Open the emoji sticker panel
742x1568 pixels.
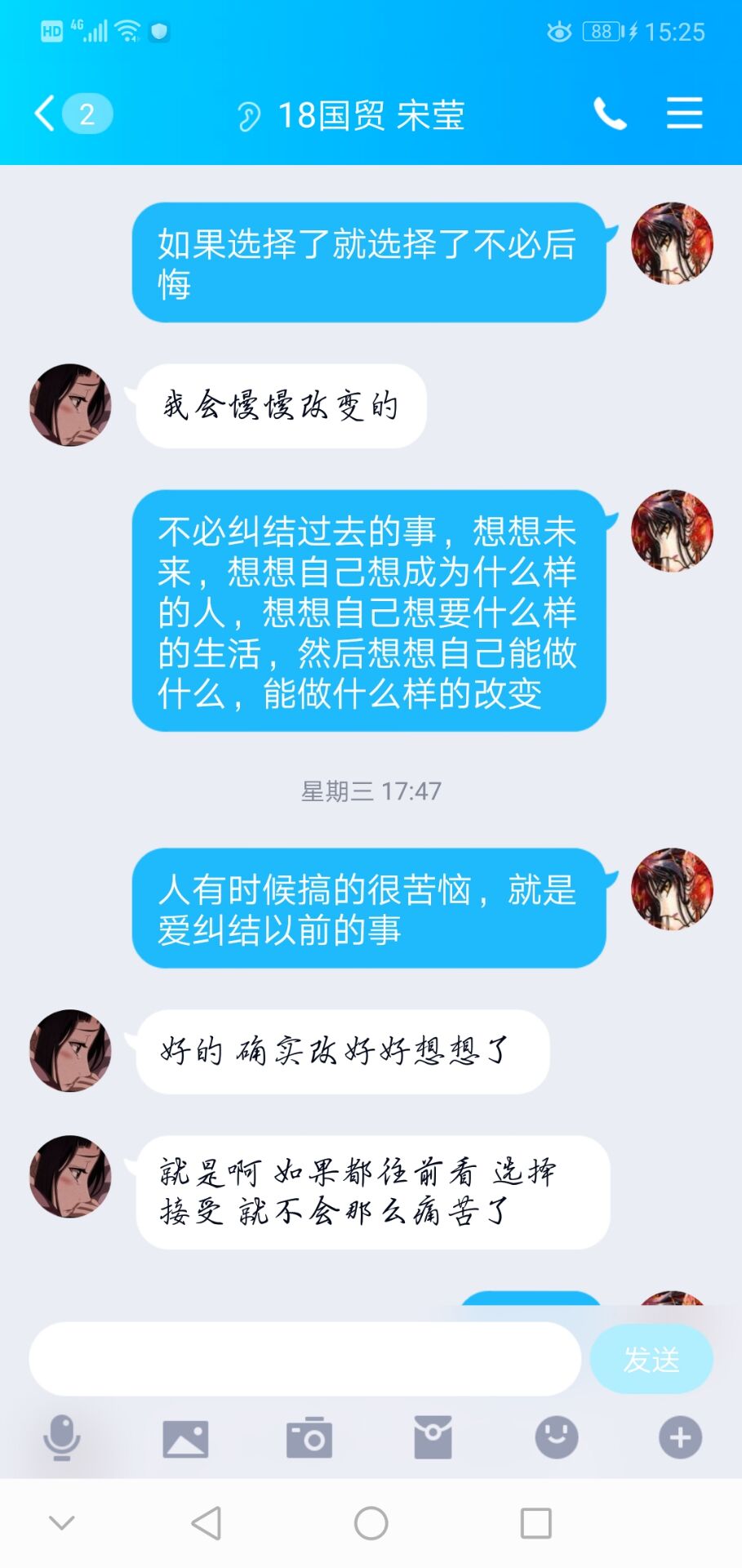click(557, 1438)
